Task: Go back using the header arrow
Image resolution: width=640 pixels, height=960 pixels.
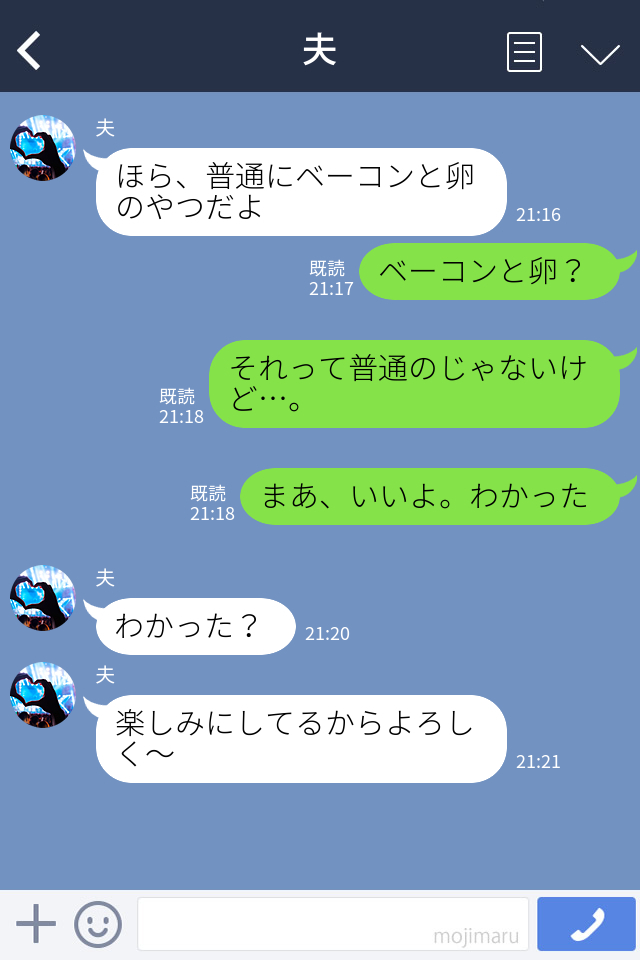Action: [30, 50]
